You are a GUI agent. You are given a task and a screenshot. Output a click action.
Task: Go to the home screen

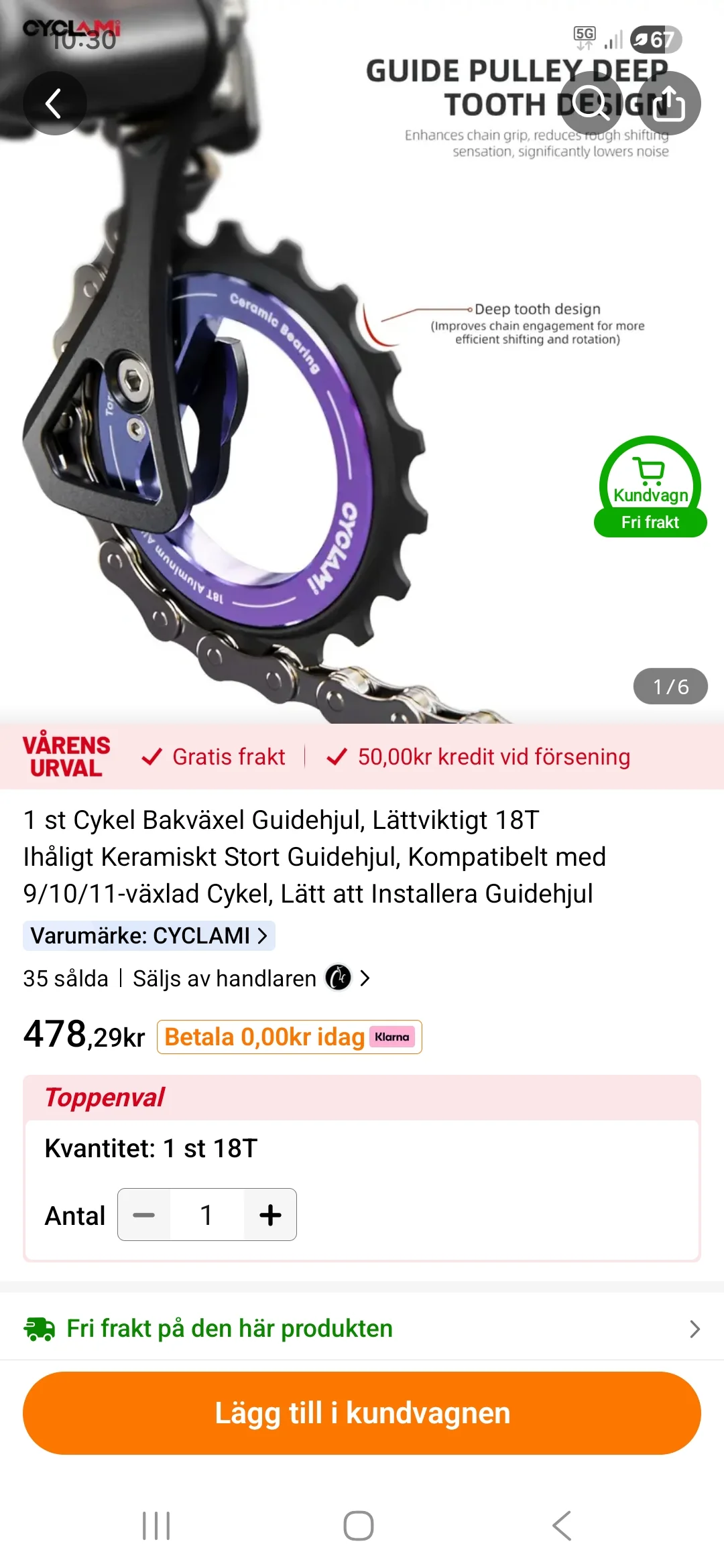(359, 1526)
